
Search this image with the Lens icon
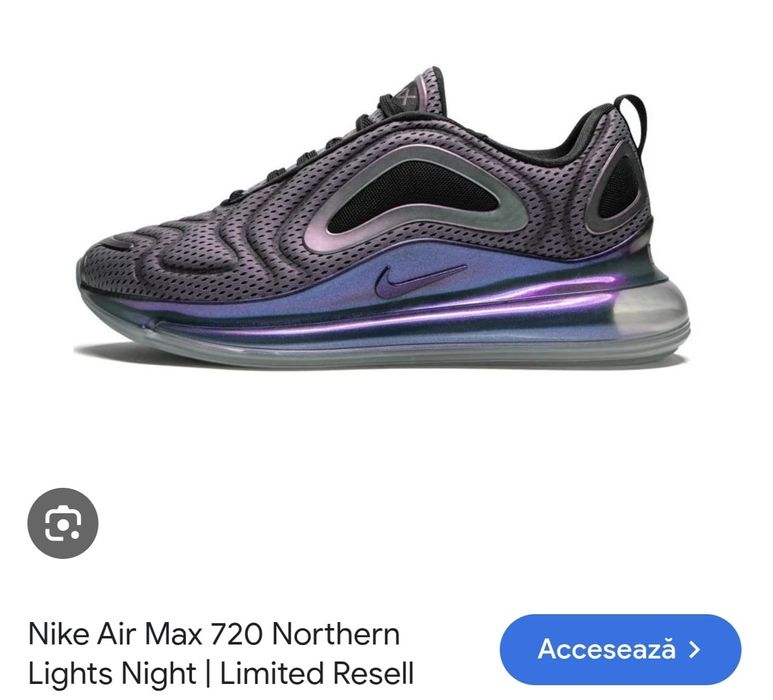(x=63, y=523)
